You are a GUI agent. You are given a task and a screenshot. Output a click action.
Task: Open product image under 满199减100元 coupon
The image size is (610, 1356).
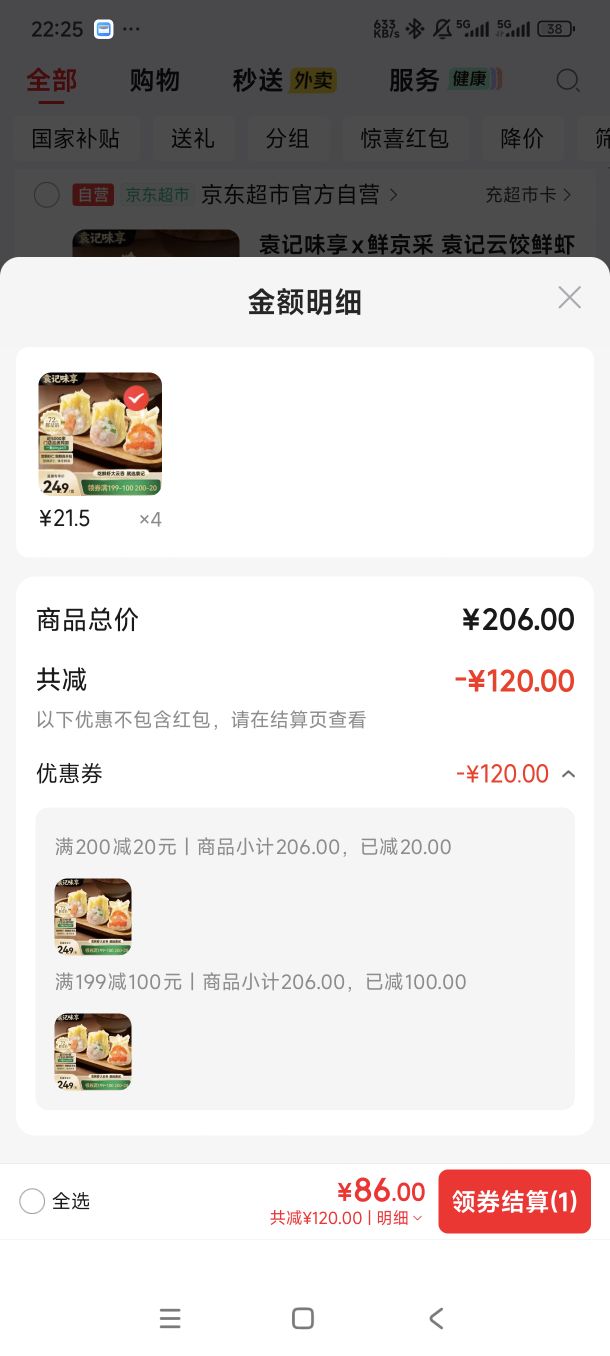(93, 1052)
